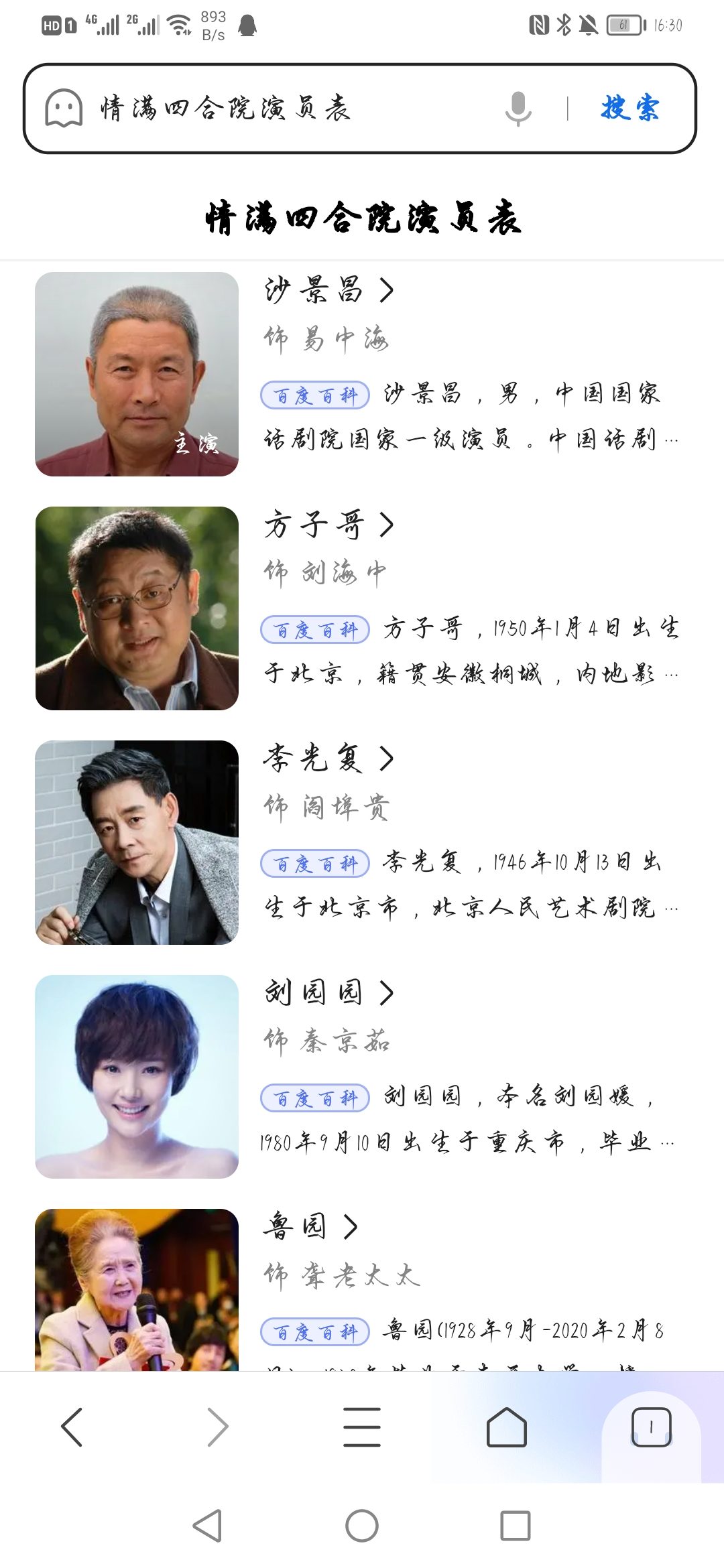Open 沙景昌's actor page
The image size is (724, 1568).
[328, 291]
